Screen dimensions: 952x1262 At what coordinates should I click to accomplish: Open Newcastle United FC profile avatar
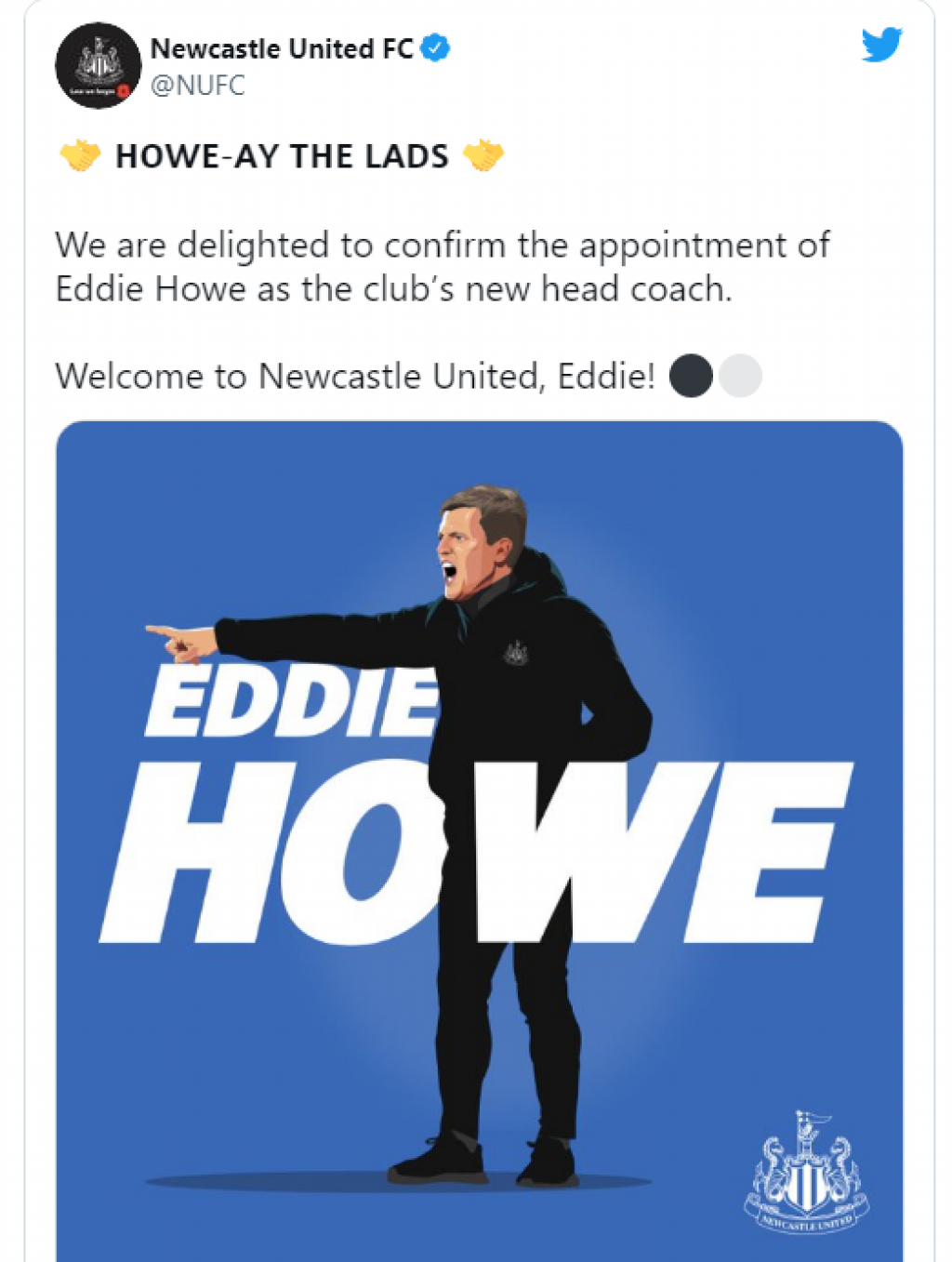[x=98, y=66]
